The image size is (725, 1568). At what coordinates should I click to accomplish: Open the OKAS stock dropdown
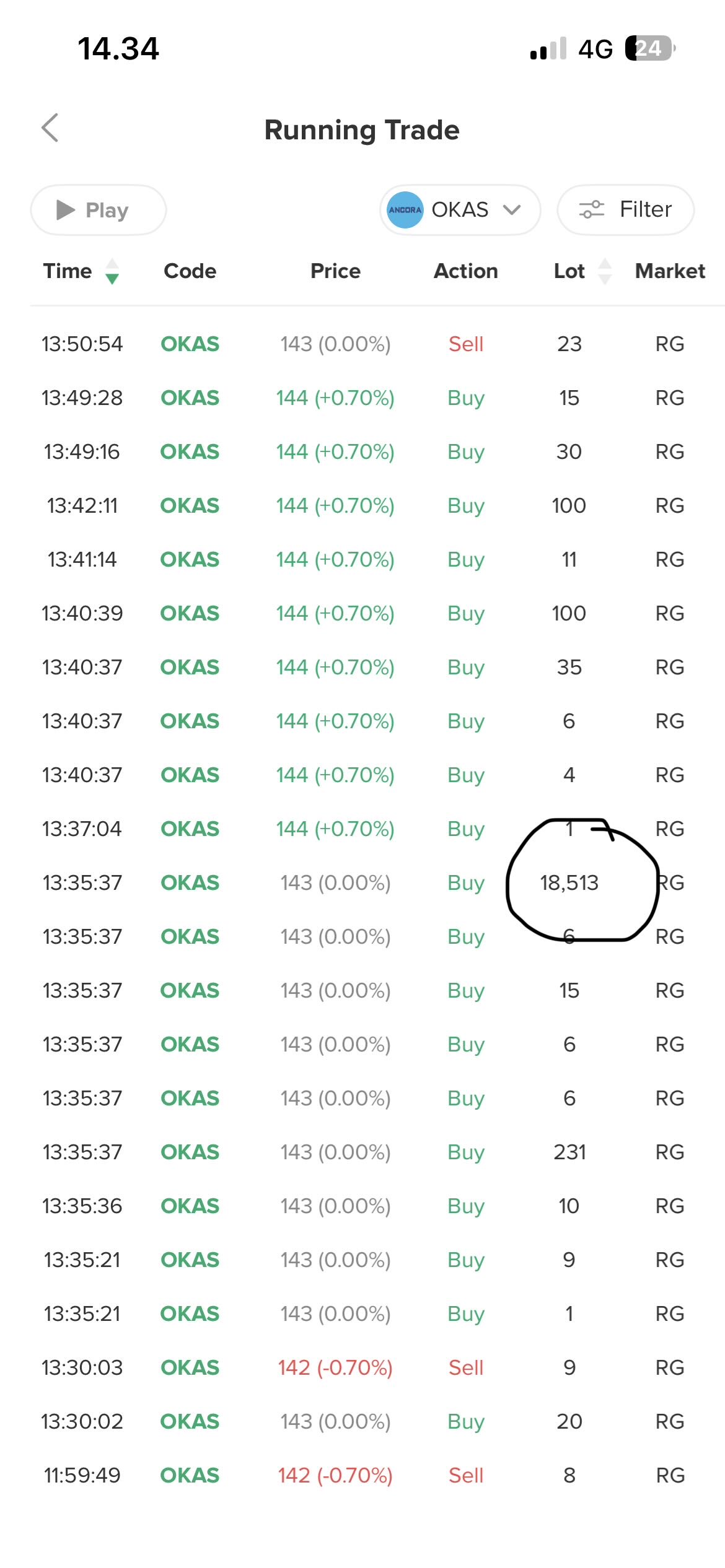click(460, 210)
